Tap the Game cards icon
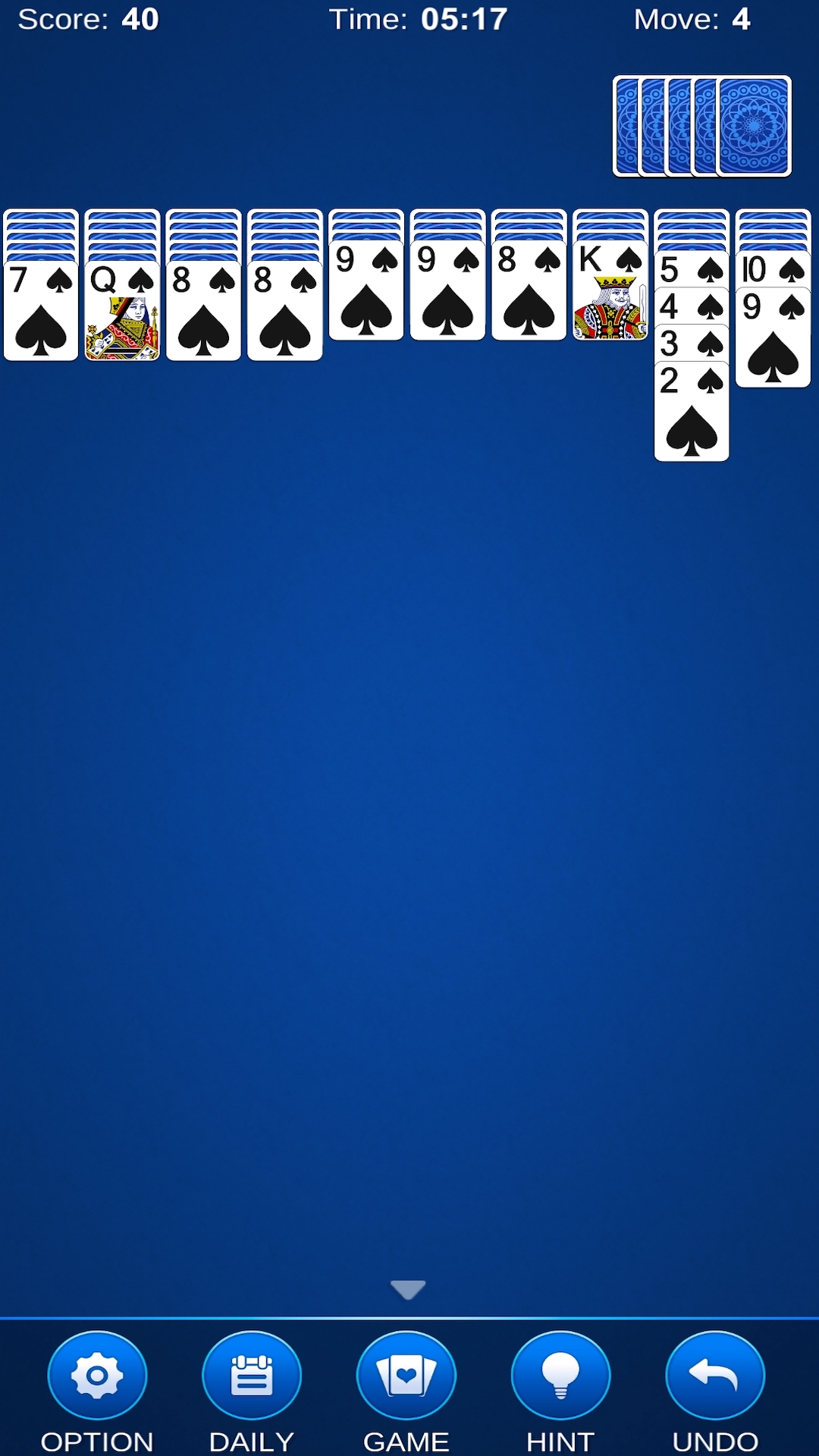This screenshot has height=1456, width=819. click(407, 1375)
